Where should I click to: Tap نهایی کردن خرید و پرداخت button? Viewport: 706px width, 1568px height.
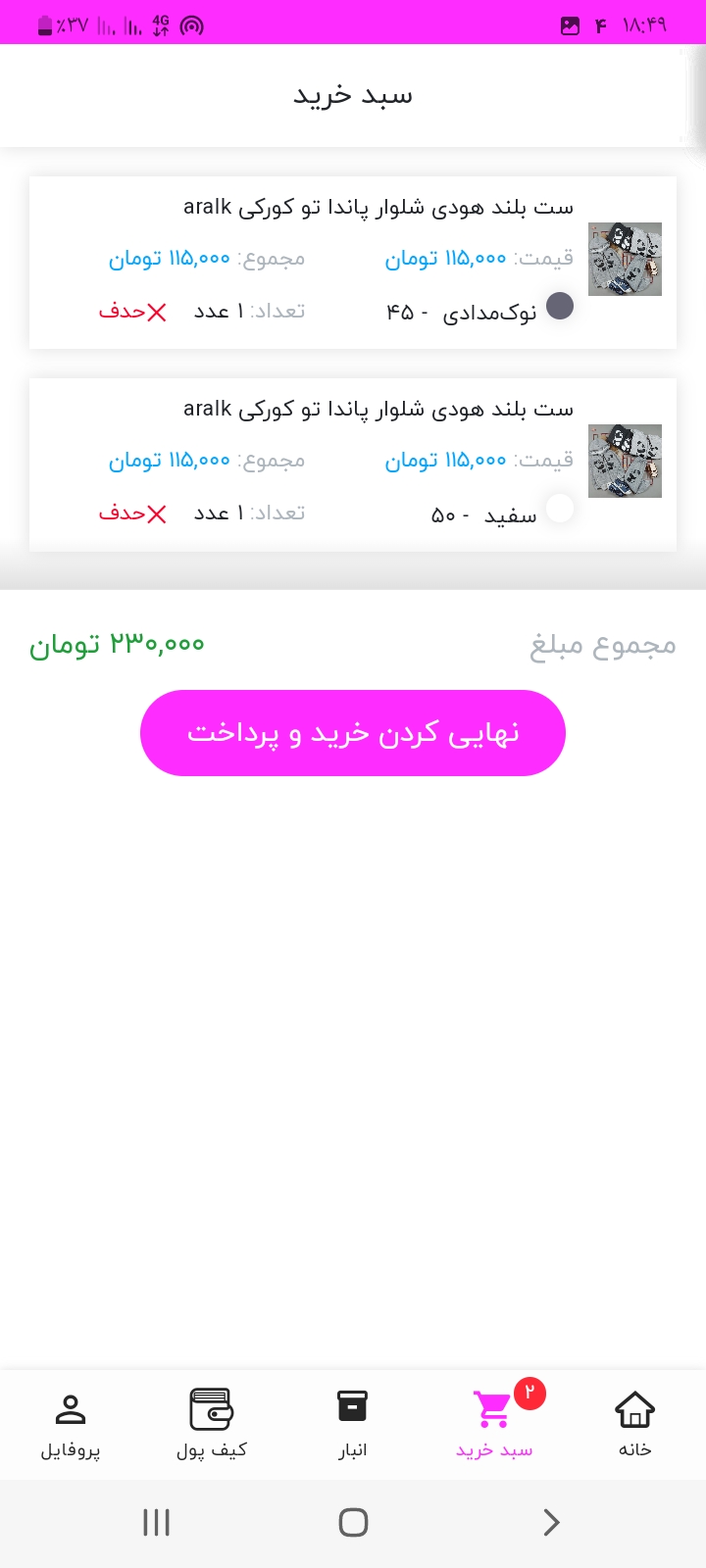click(353, 733)
